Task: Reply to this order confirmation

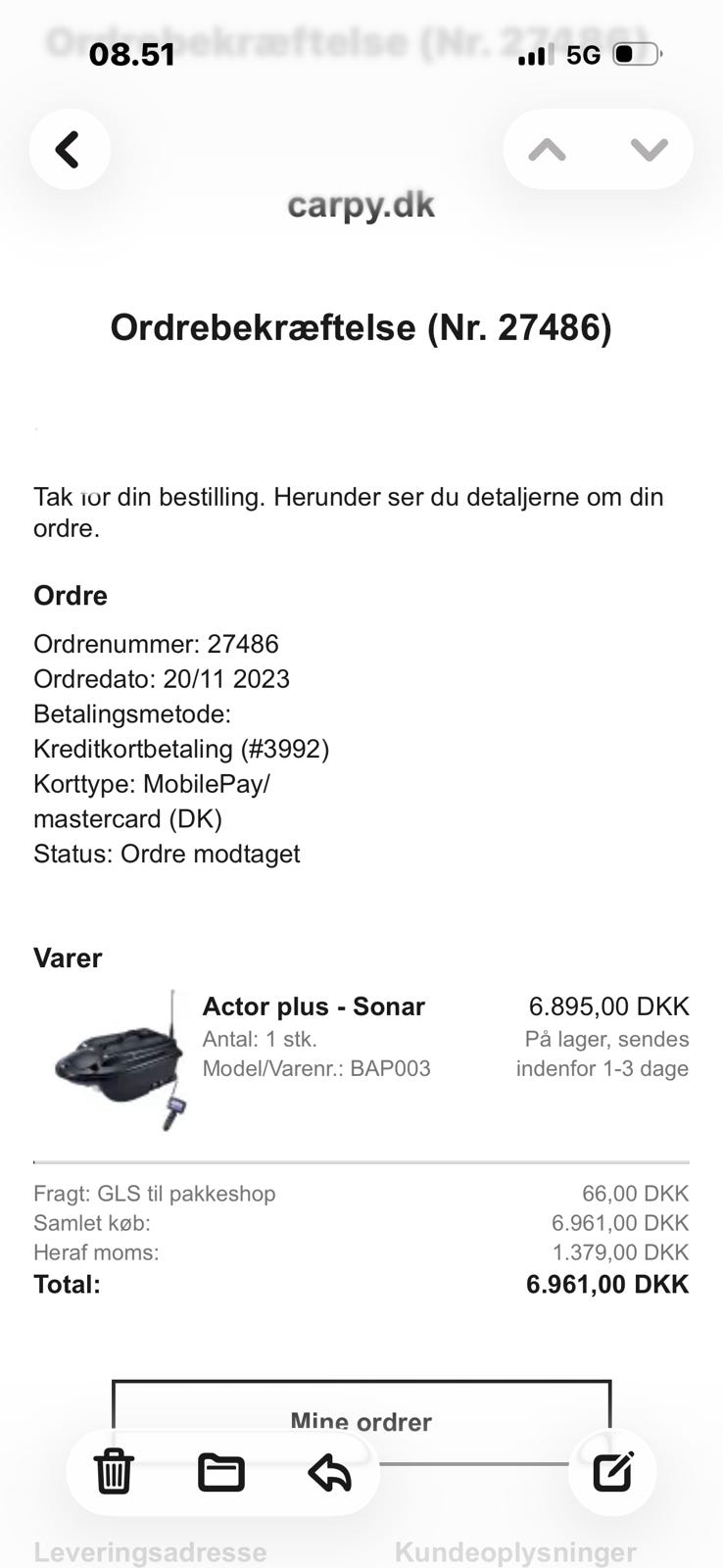Action: (x=329, y=1472)
